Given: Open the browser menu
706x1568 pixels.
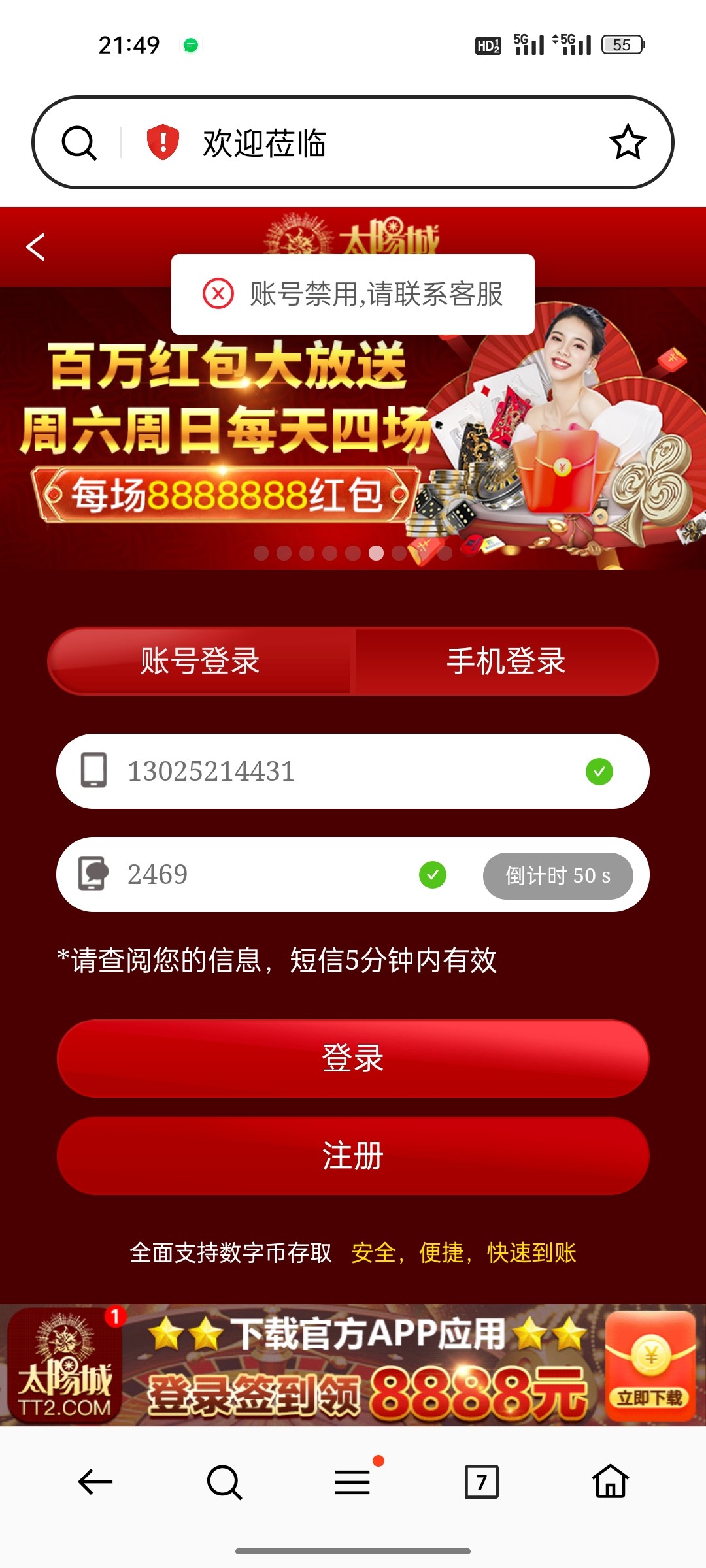Looking at the screenshot, I should [353, 1481].
